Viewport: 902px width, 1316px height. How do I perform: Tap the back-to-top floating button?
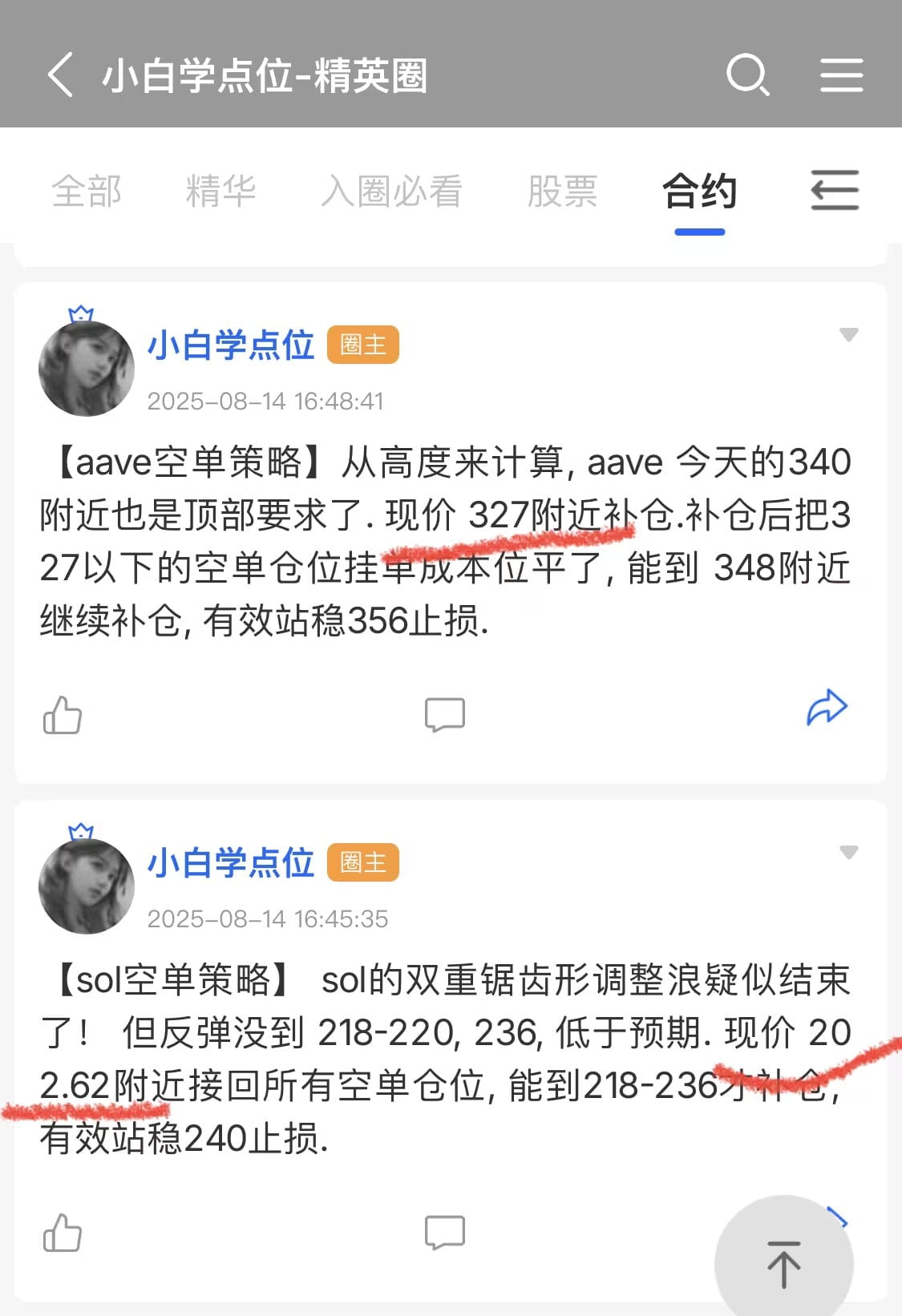783,1264
